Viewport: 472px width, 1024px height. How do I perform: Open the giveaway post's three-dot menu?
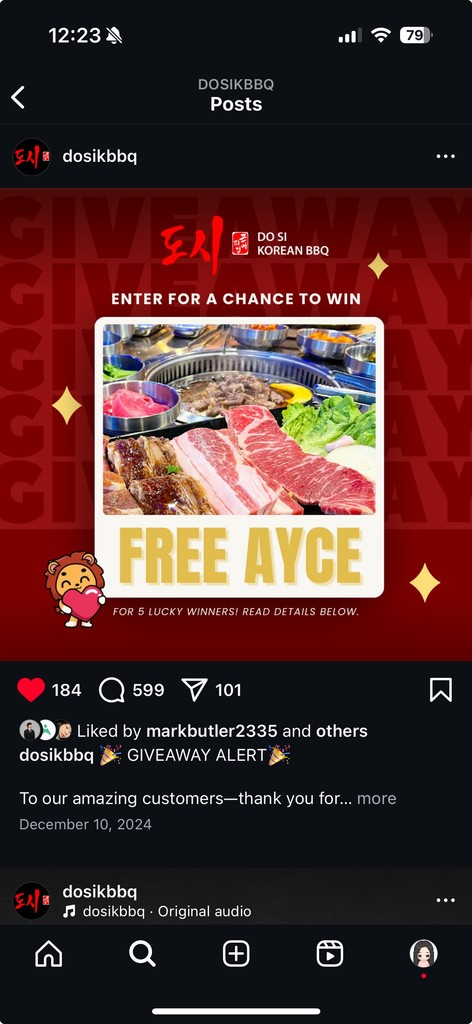click(445, 157)
